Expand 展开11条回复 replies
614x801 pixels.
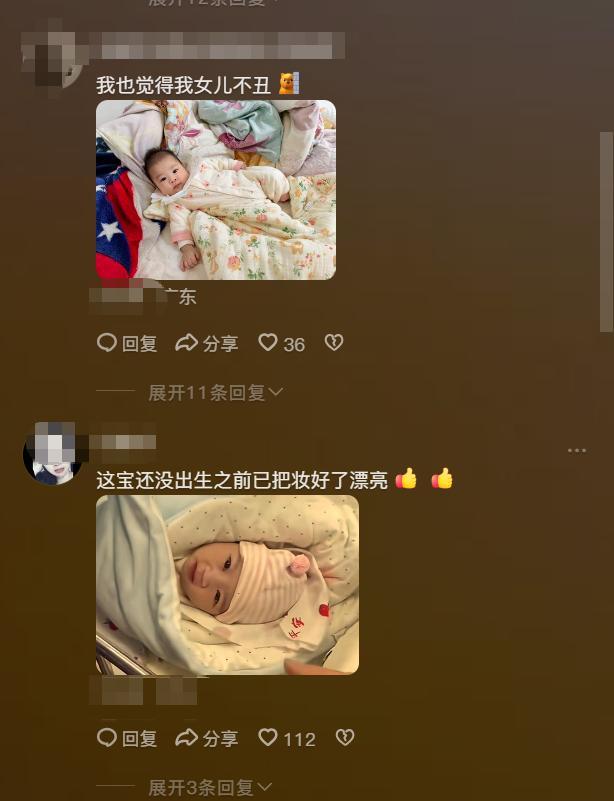coord(215,393)
